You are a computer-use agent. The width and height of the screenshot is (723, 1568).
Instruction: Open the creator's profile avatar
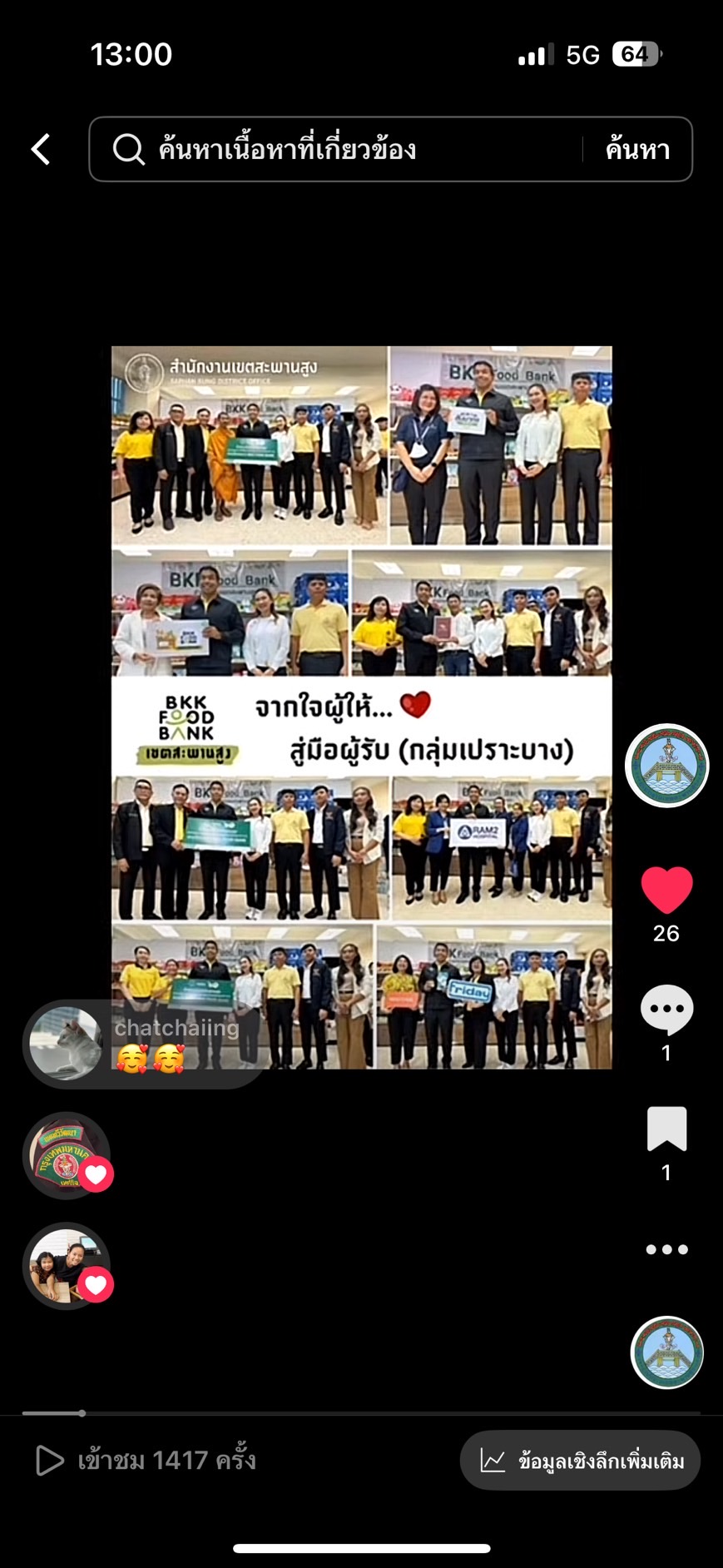click(x=666, y=766)
